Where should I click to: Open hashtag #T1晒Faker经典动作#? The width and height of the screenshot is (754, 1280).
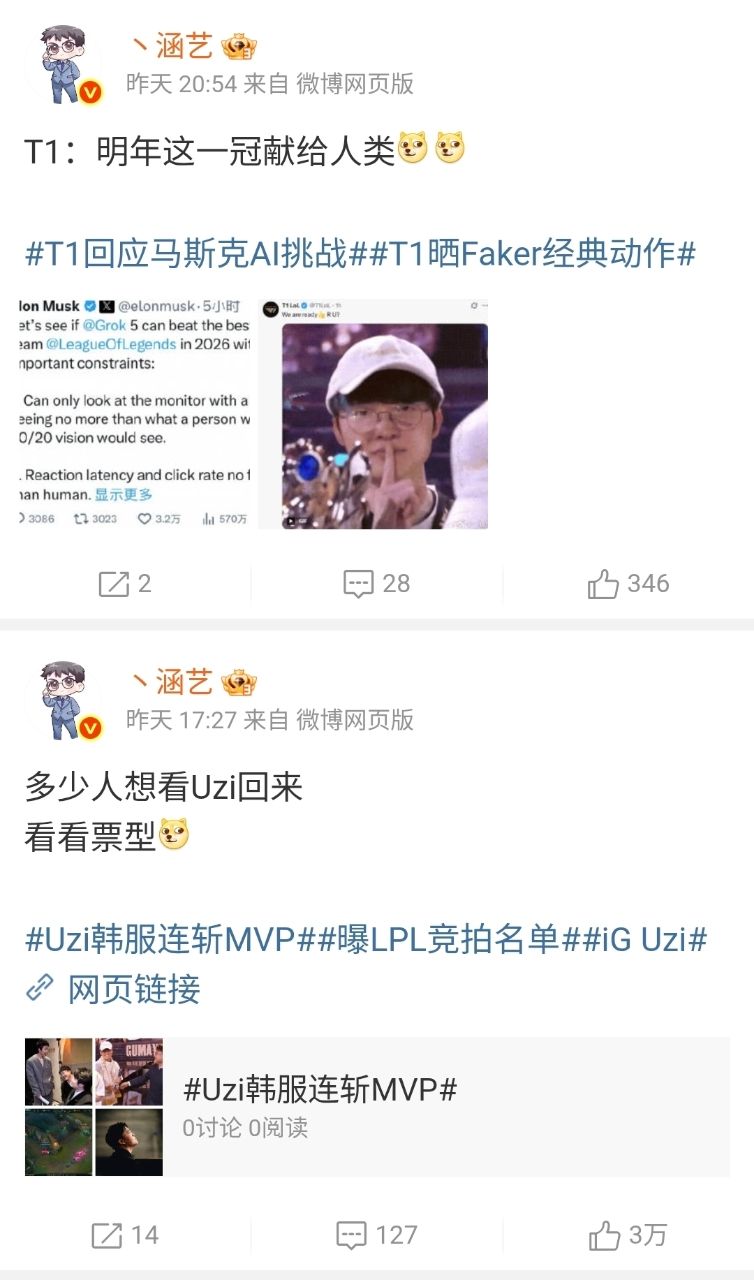[523, 253]
